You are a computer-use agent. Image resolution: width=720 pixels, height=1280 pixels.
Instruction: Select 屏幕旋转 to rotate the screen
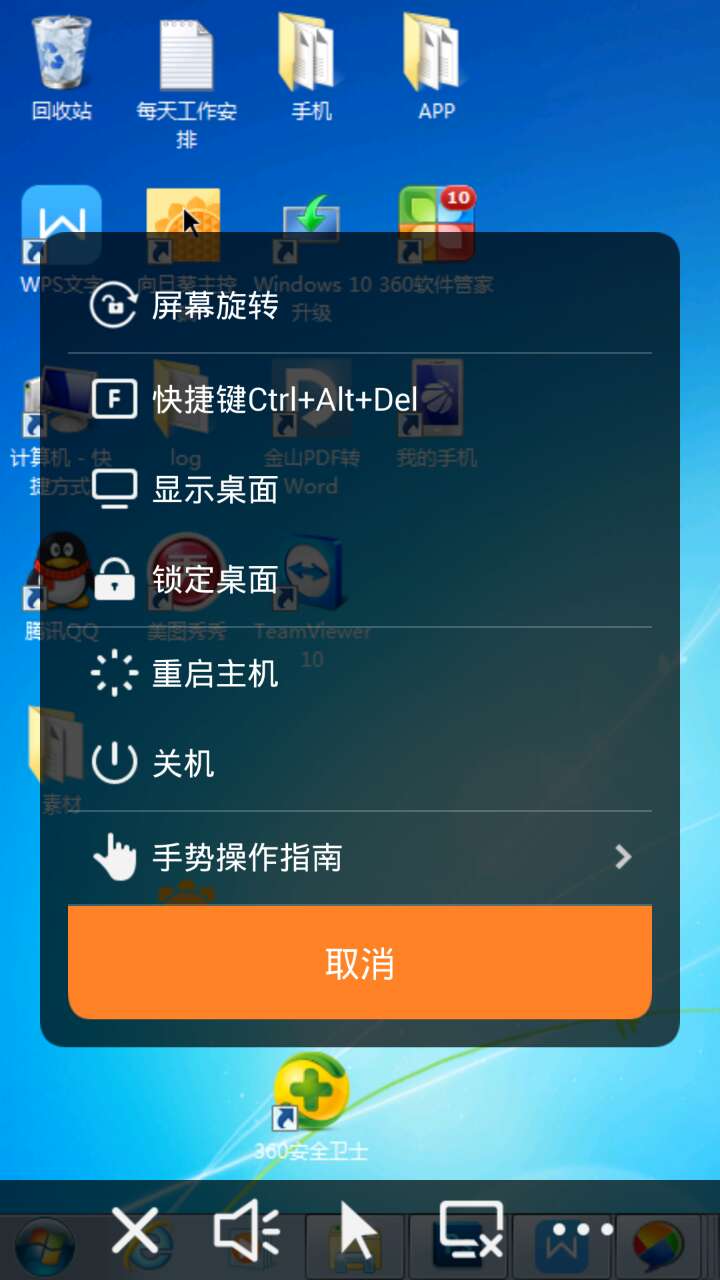[215, 306]
